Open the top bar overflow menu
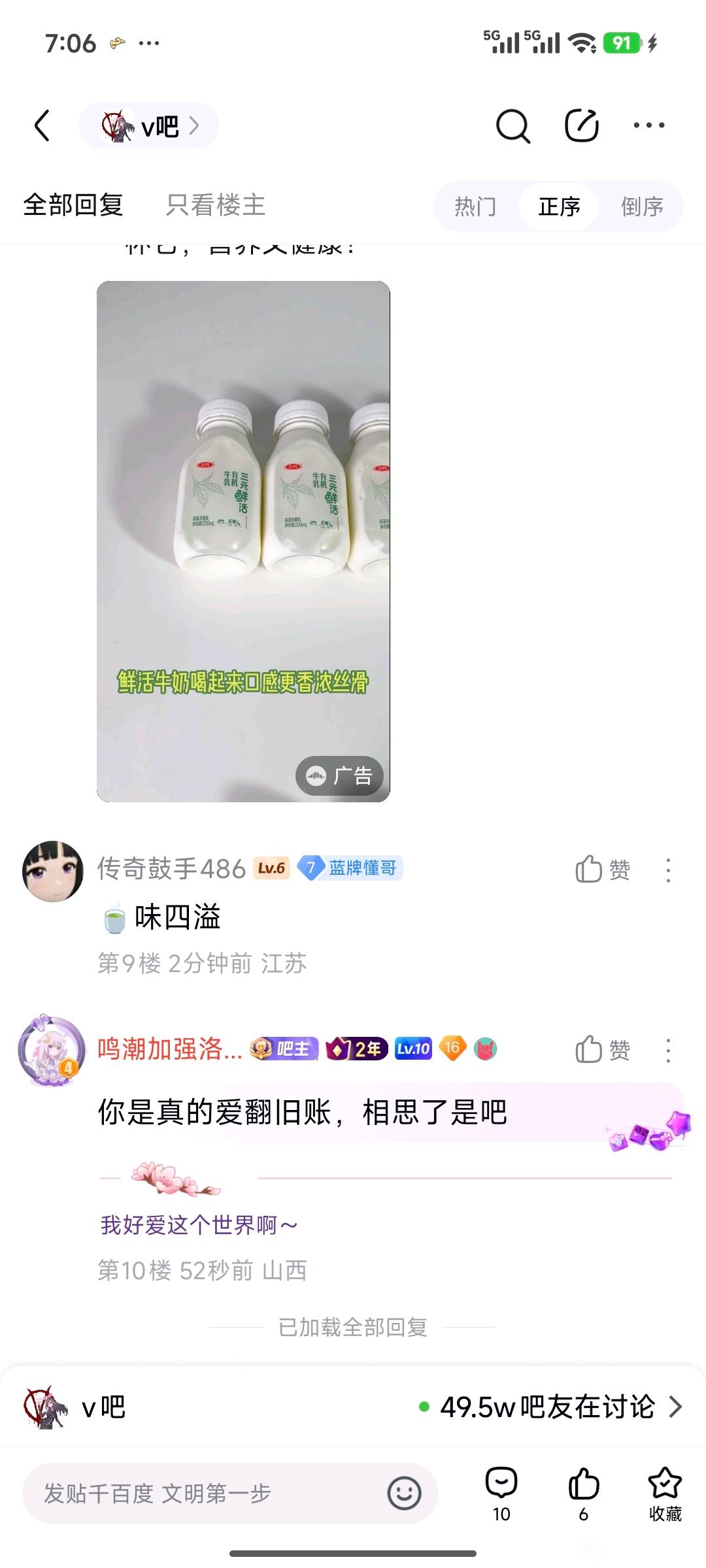The width and height of the screenshot is (706, 1568). pos(649,125)
